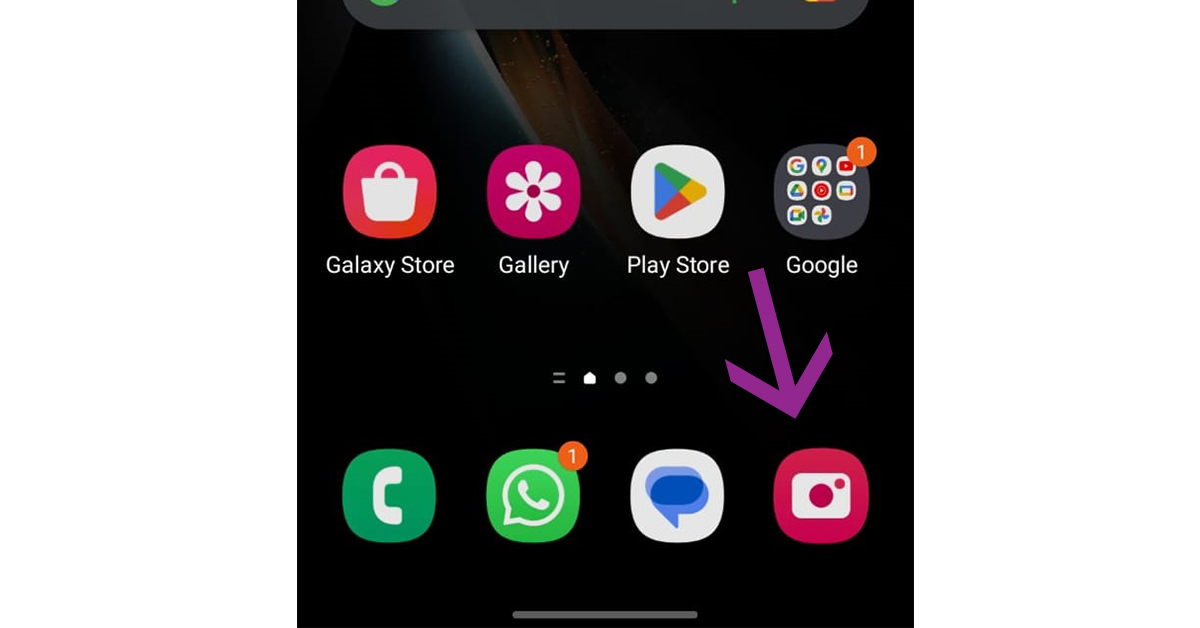Tap the home page indicator dot
The width and height of the screenshot is (1200, 628).
590,378
